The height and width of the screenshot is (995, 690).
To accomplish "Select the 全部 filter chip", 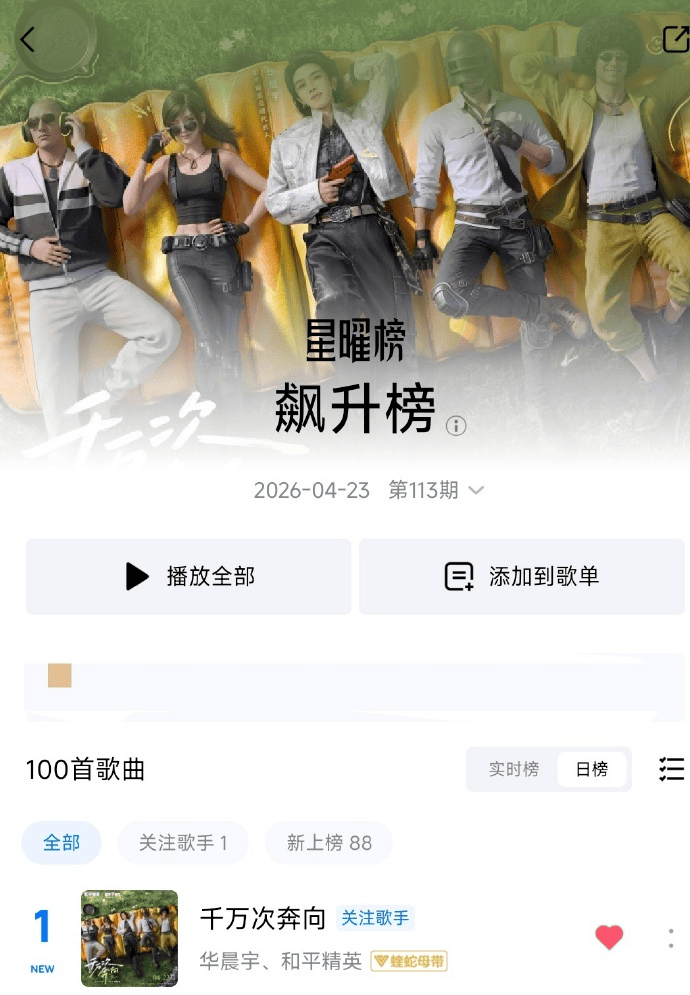I will point(61,843).
